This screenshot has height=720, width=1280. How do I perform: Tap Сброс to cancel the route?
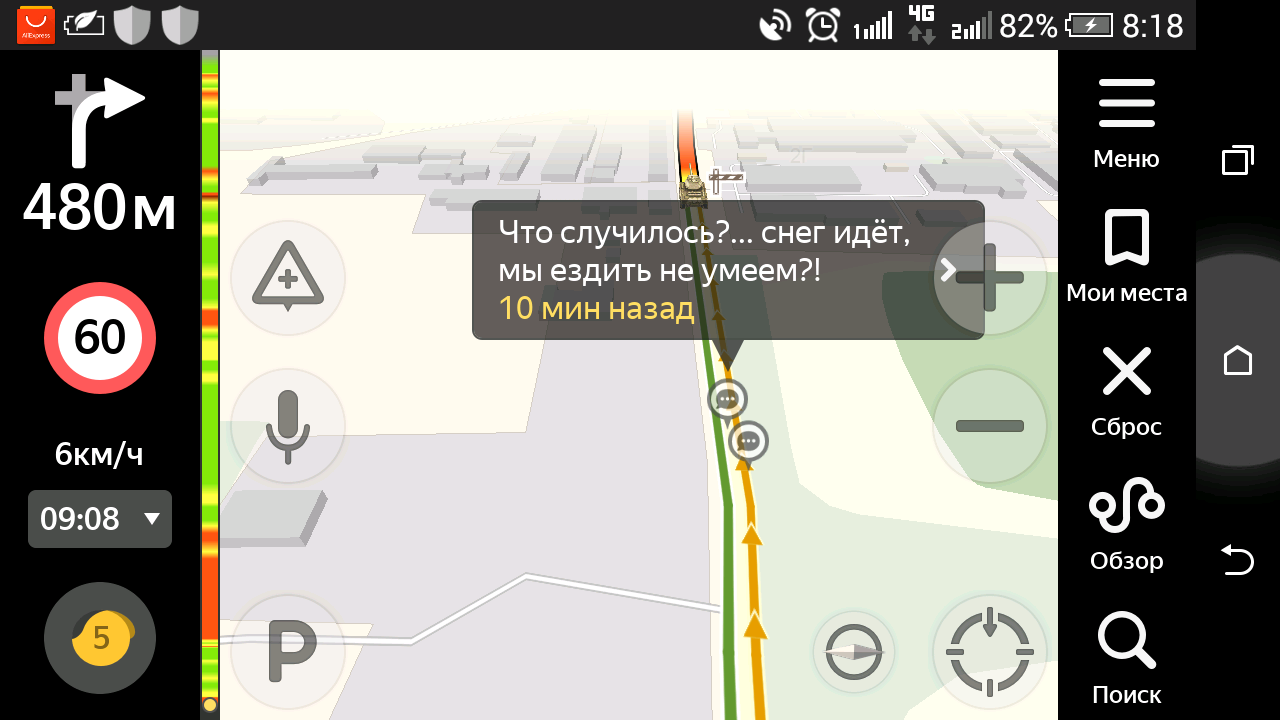point(1126,390)
